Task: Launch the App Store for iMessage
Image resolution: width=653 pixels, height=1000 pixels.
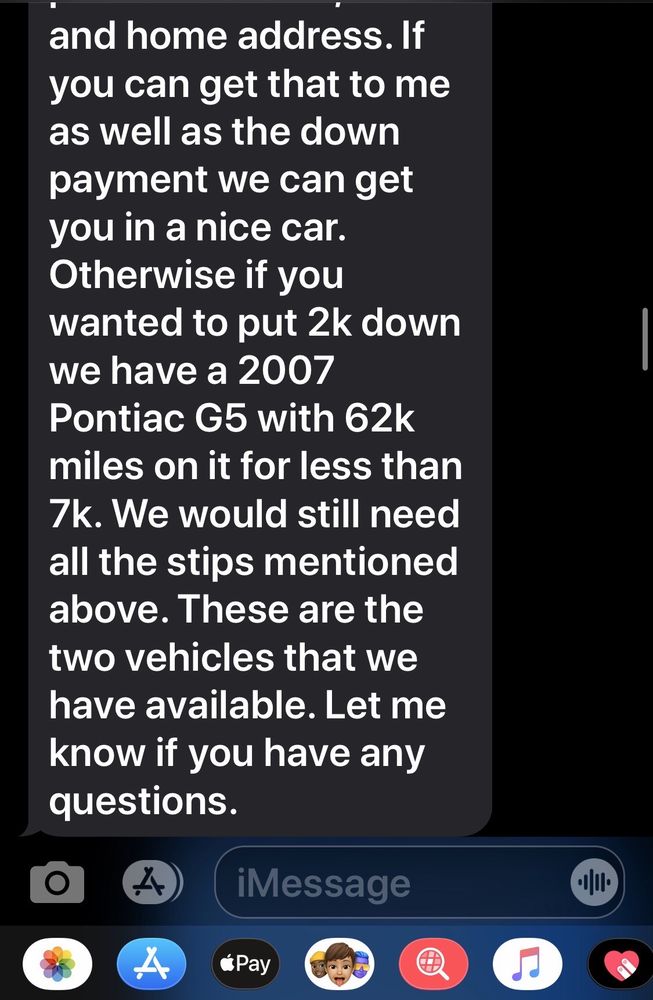Action: pos(150,965)
